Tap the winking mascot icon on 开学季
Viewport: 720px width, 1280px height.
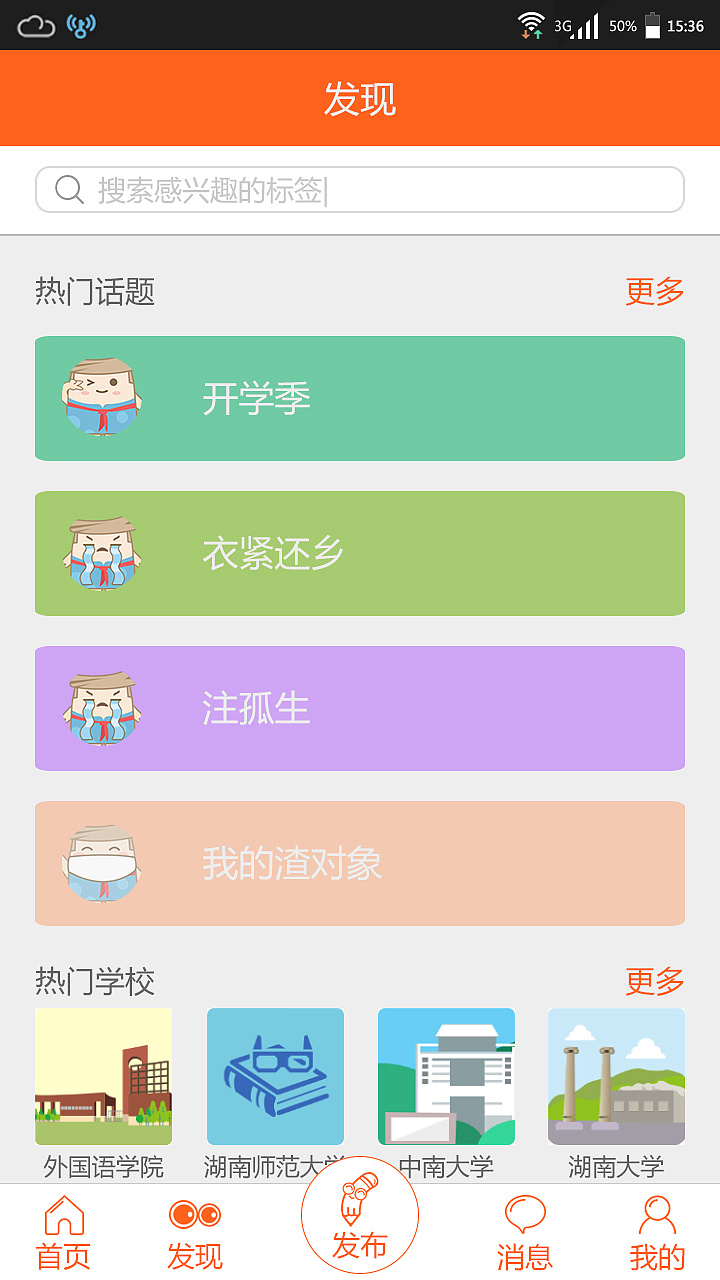(x=103, y=396)
